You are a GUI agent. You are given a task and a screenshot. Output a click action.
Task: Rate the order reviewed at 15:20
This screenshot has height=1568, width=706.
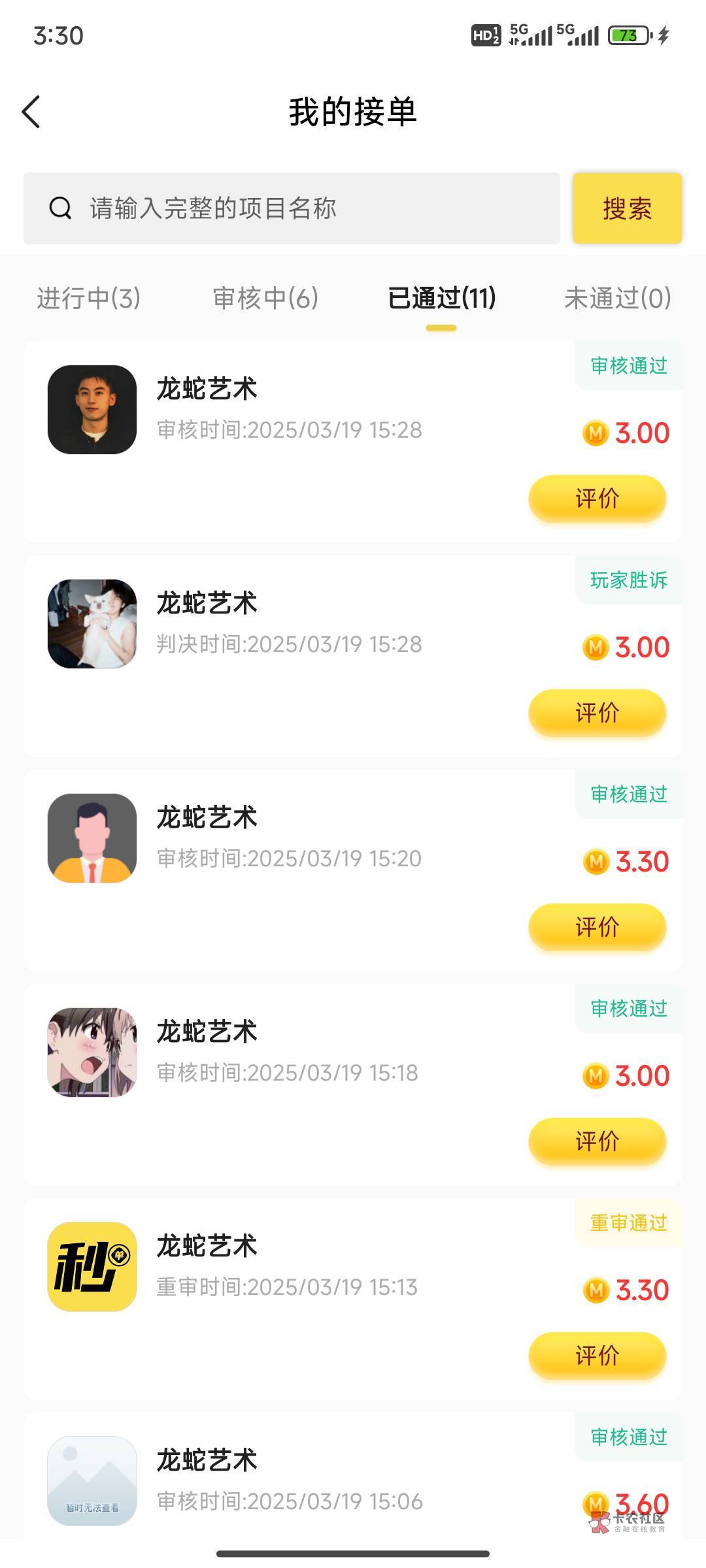597,927
